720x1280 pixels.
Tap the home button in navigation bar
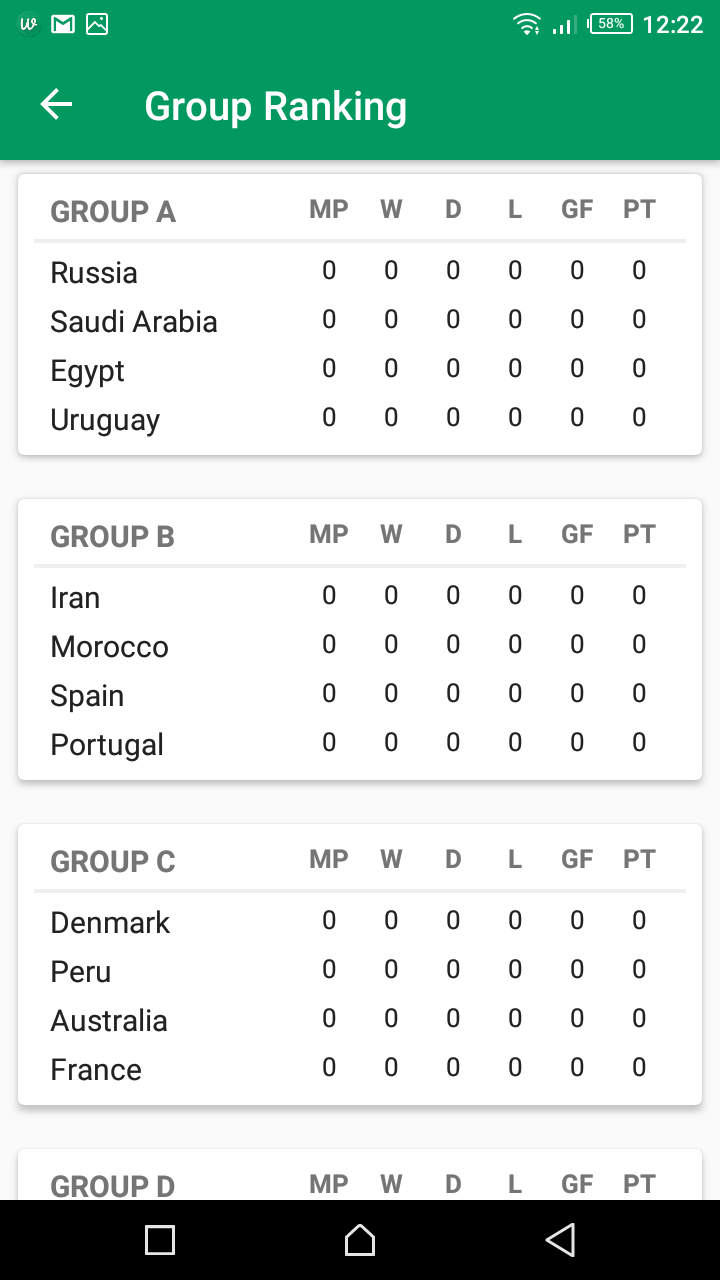click(360, 1240)
